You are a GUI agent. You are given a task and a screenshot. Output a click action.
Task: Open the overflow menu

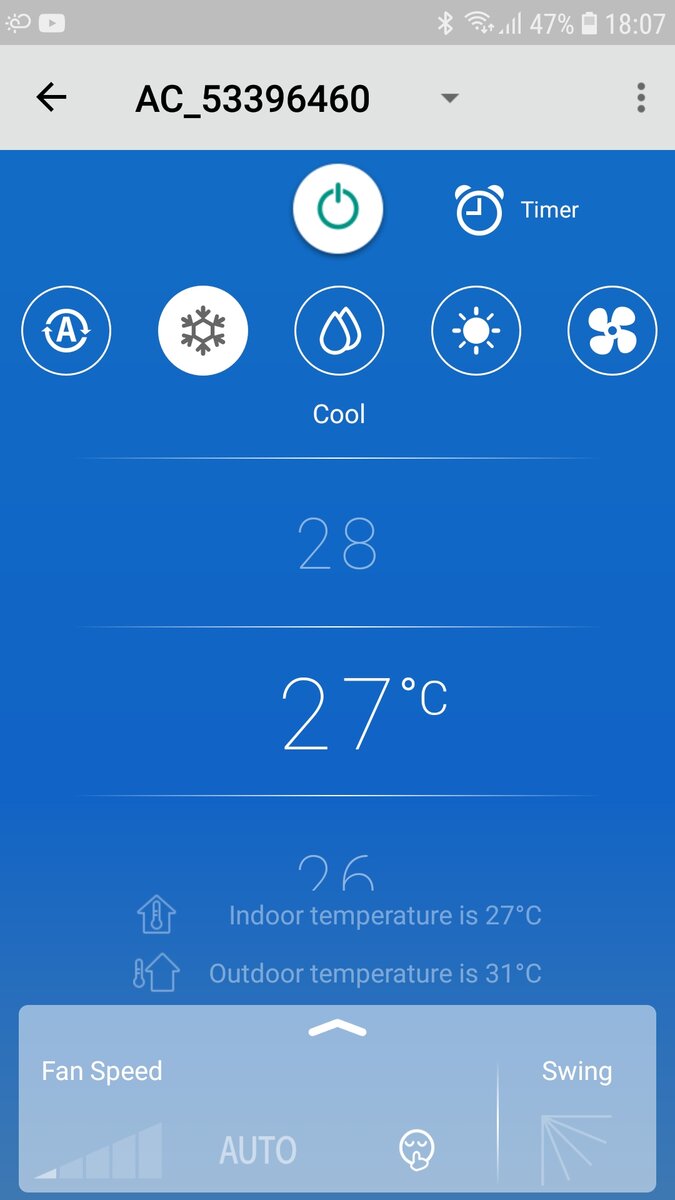click(x=641, y=98)
